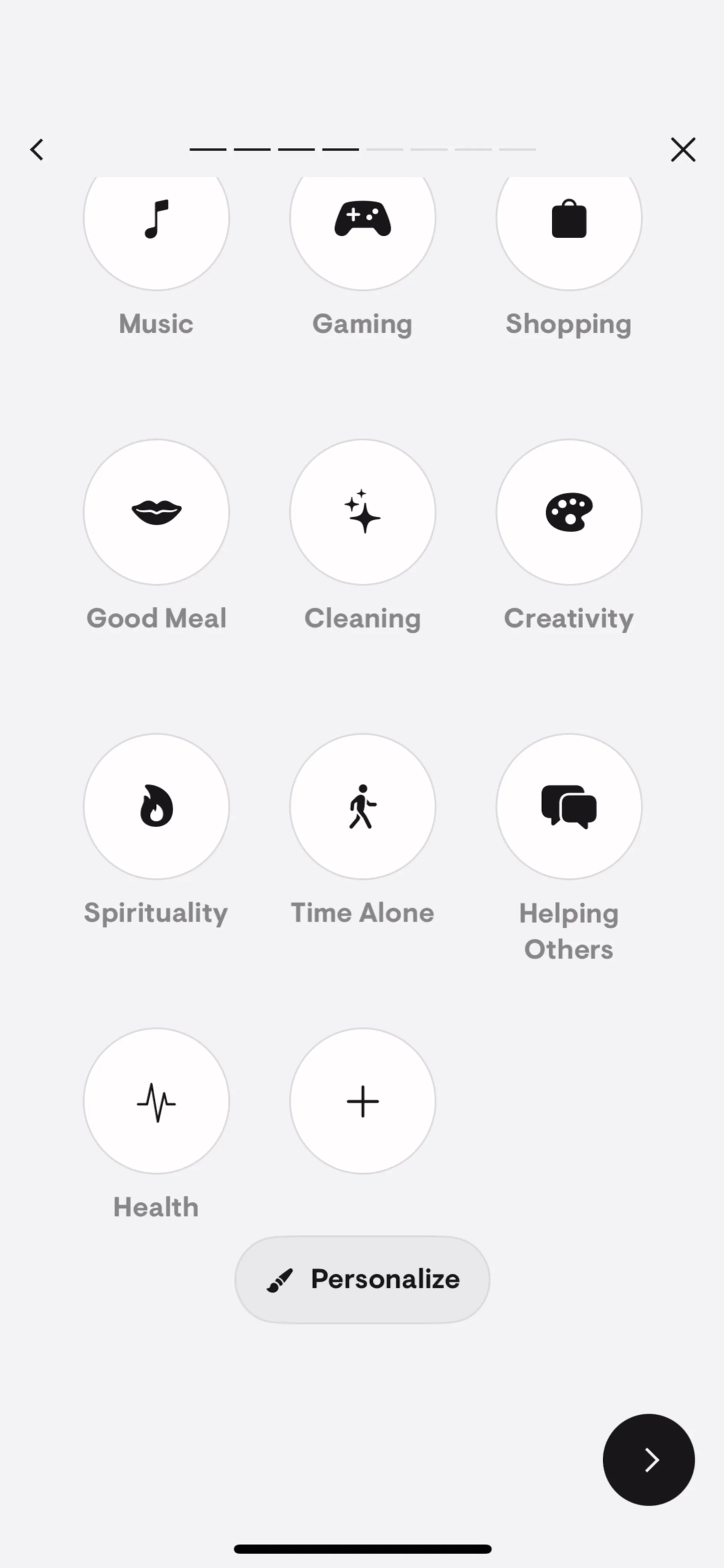Select Good Meal

(x=156, y=512)
